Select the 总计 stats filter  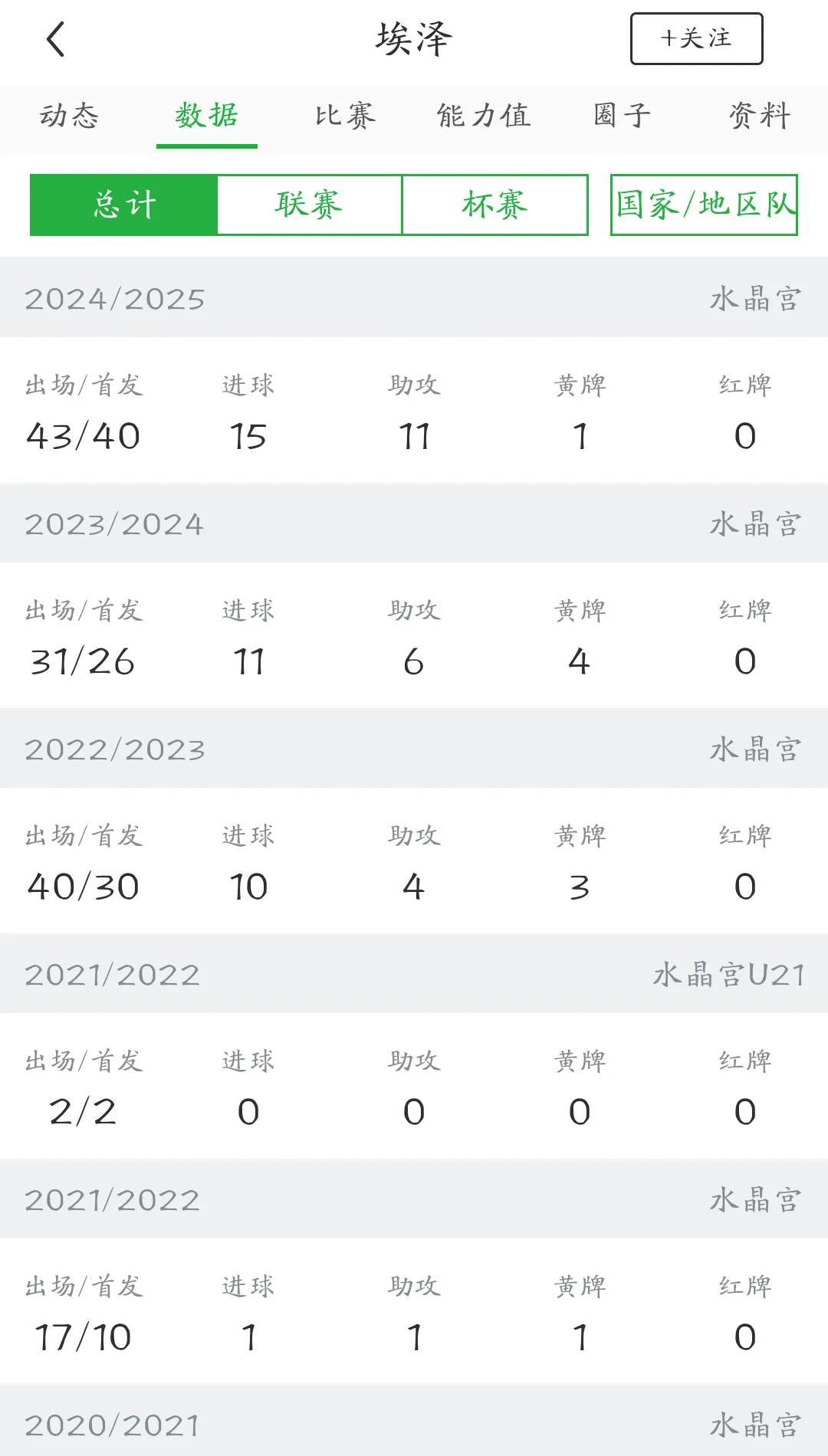(123, 205)
